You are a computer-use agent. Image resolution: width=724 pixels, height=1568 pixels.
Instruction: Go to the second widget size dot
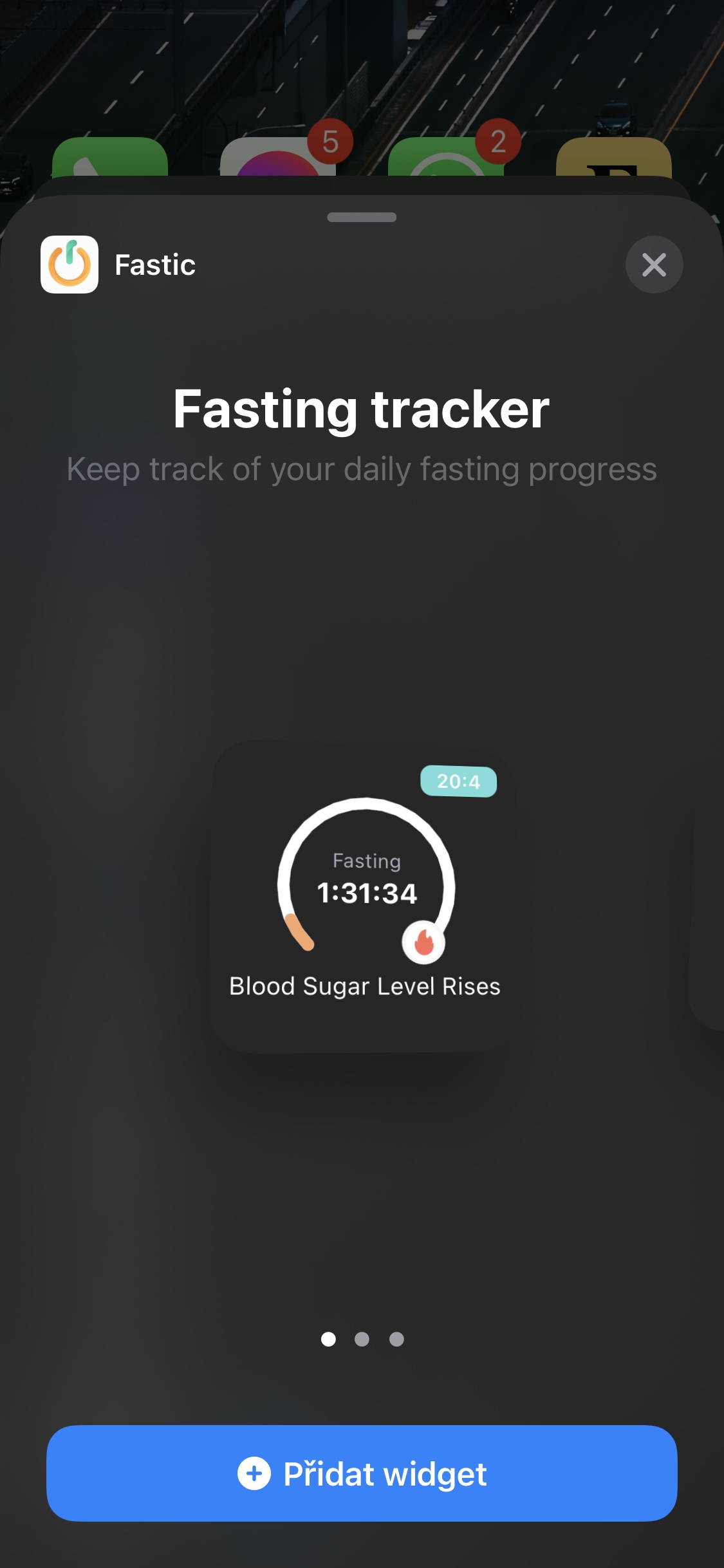362,1339
